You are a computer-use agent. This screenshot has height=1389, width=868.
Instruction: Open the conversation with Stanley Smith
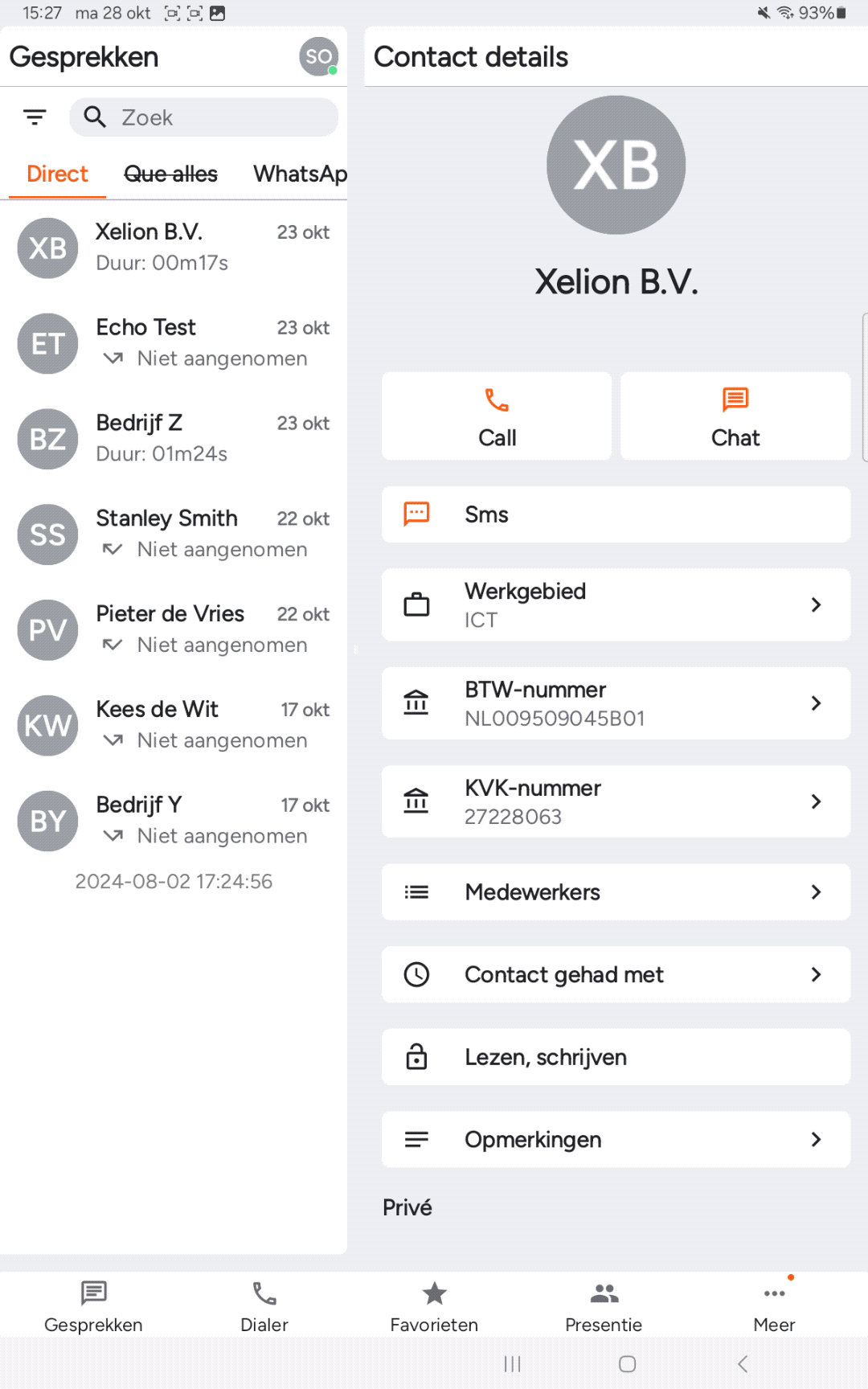(174, 535)
